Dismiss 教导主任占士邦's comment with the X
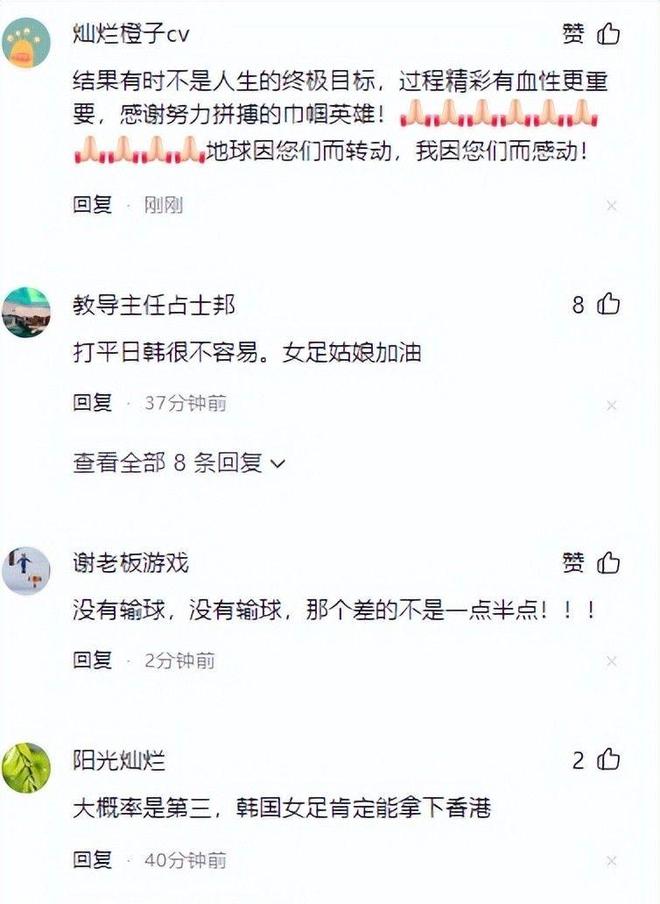 [x=612, y=405]
